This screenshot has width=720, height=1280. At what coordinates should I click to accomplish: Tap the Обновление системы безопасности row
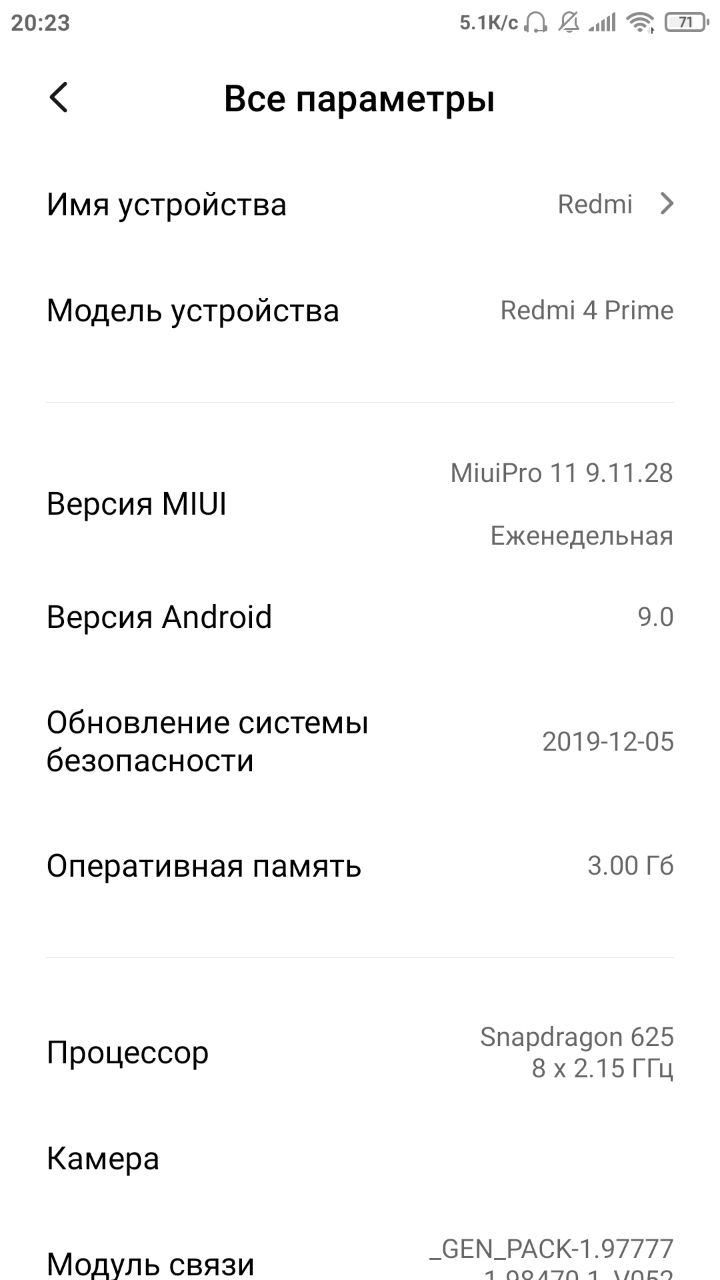[360, 742]
